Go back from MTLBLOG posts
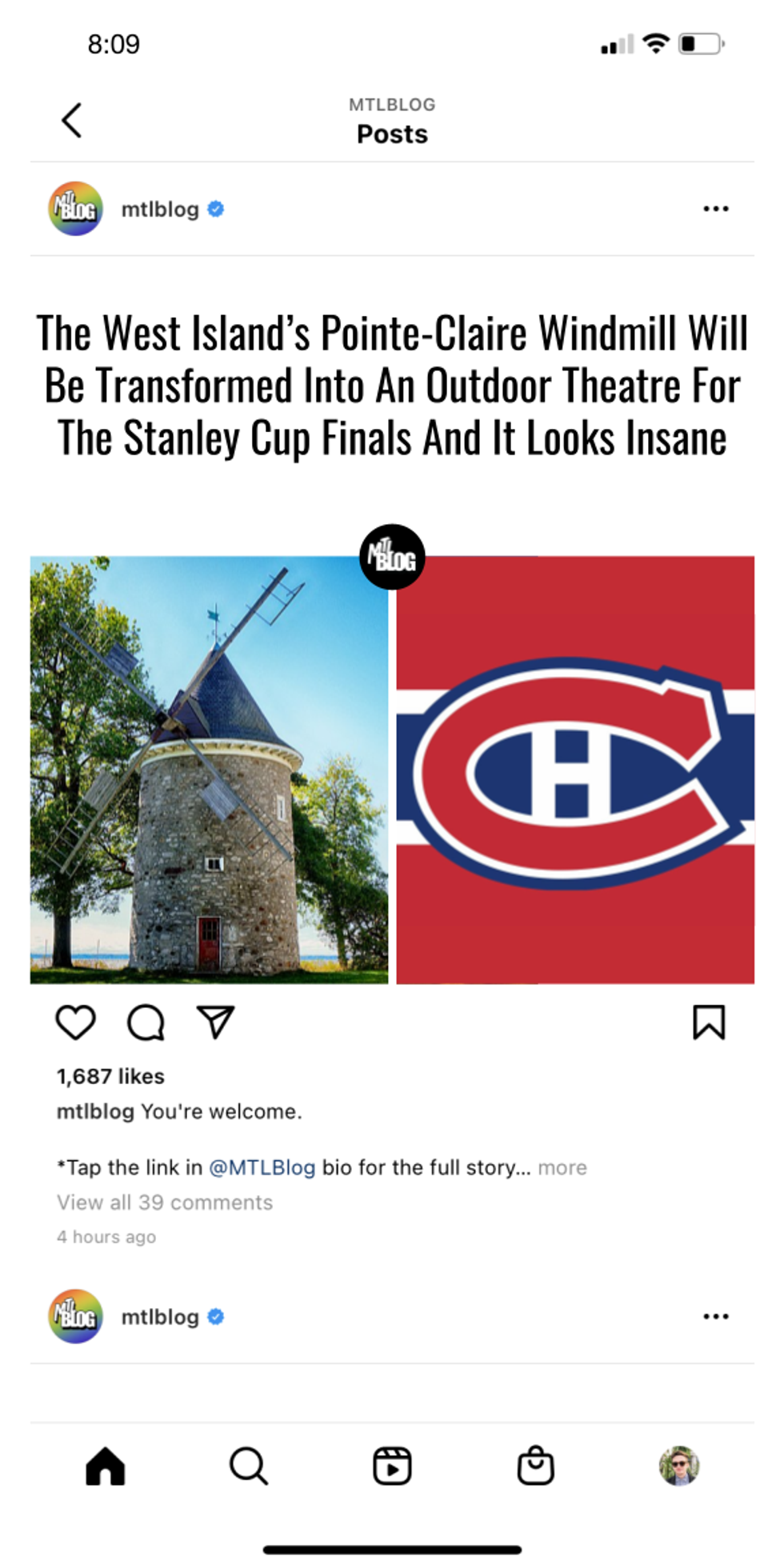The width and height of the screenshot is (784, 1568). [x=72, y=121]
